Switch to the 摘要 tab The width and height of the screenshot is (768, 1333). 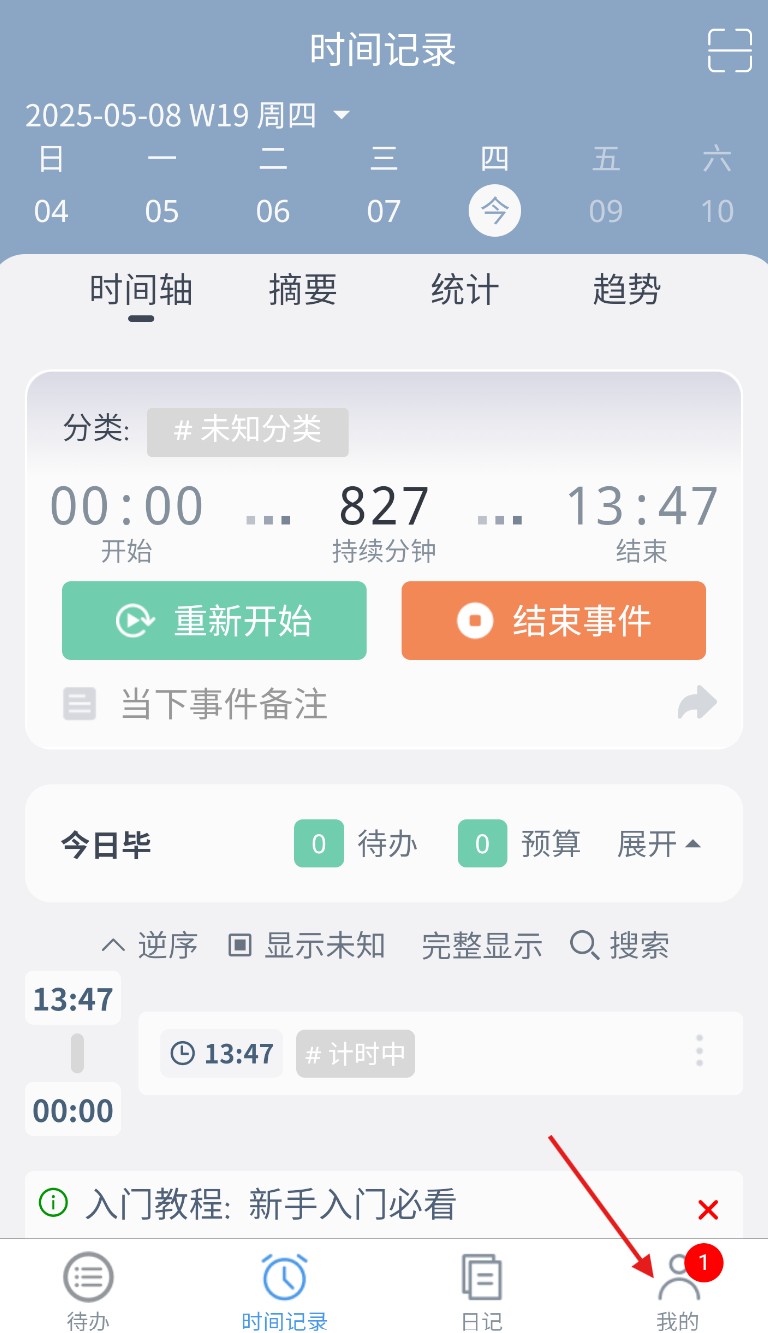click(x=302, y=290)
